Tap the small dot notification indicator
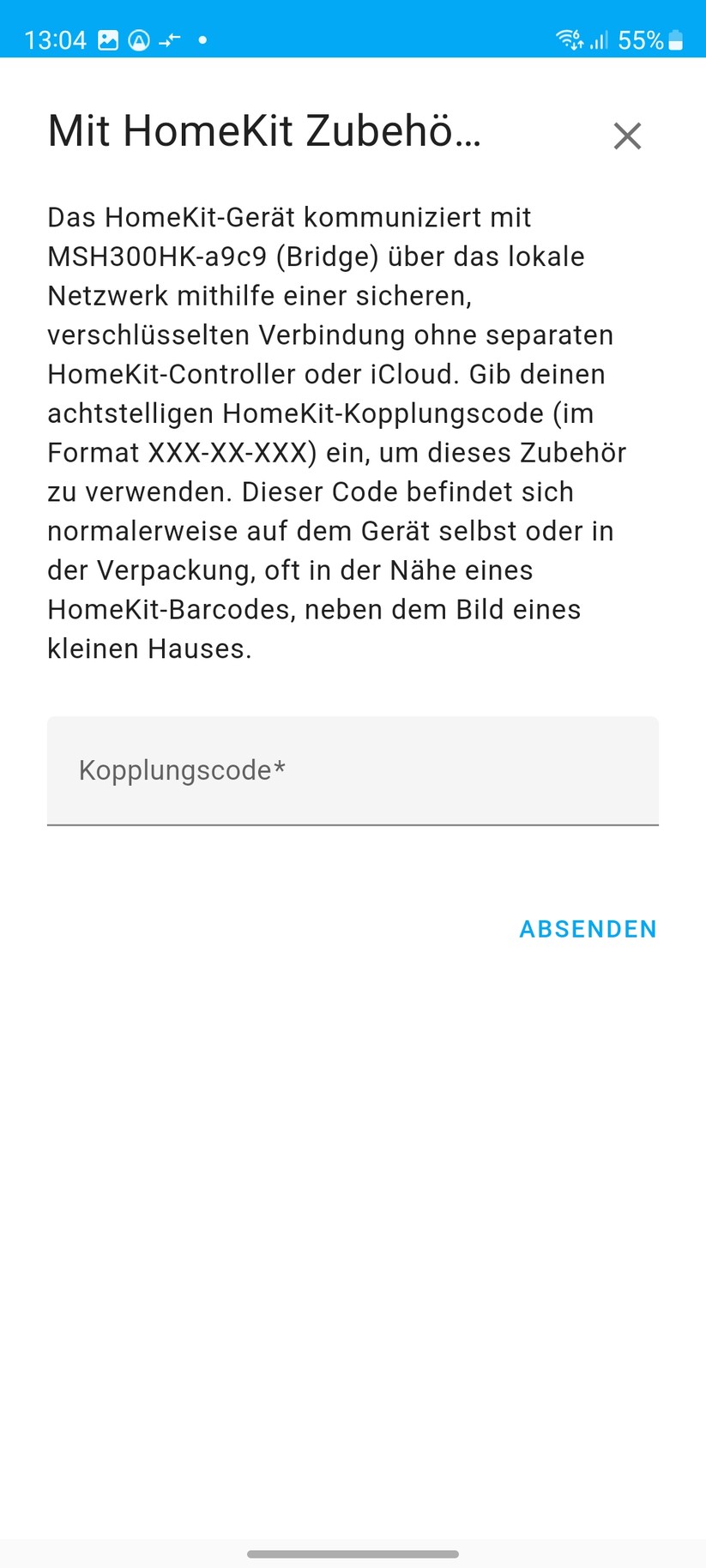706x1568 pixels. tap(203, 39)
